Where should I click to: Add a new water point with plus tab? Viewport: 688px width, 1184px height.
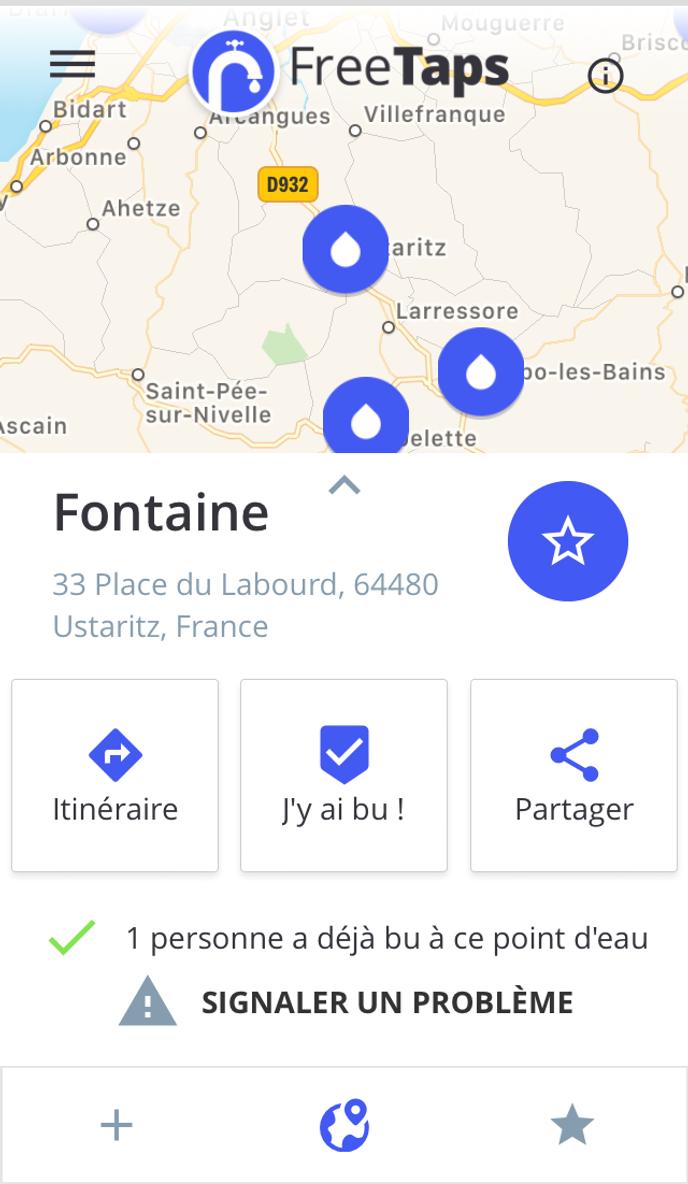(x=116, y=1125)
